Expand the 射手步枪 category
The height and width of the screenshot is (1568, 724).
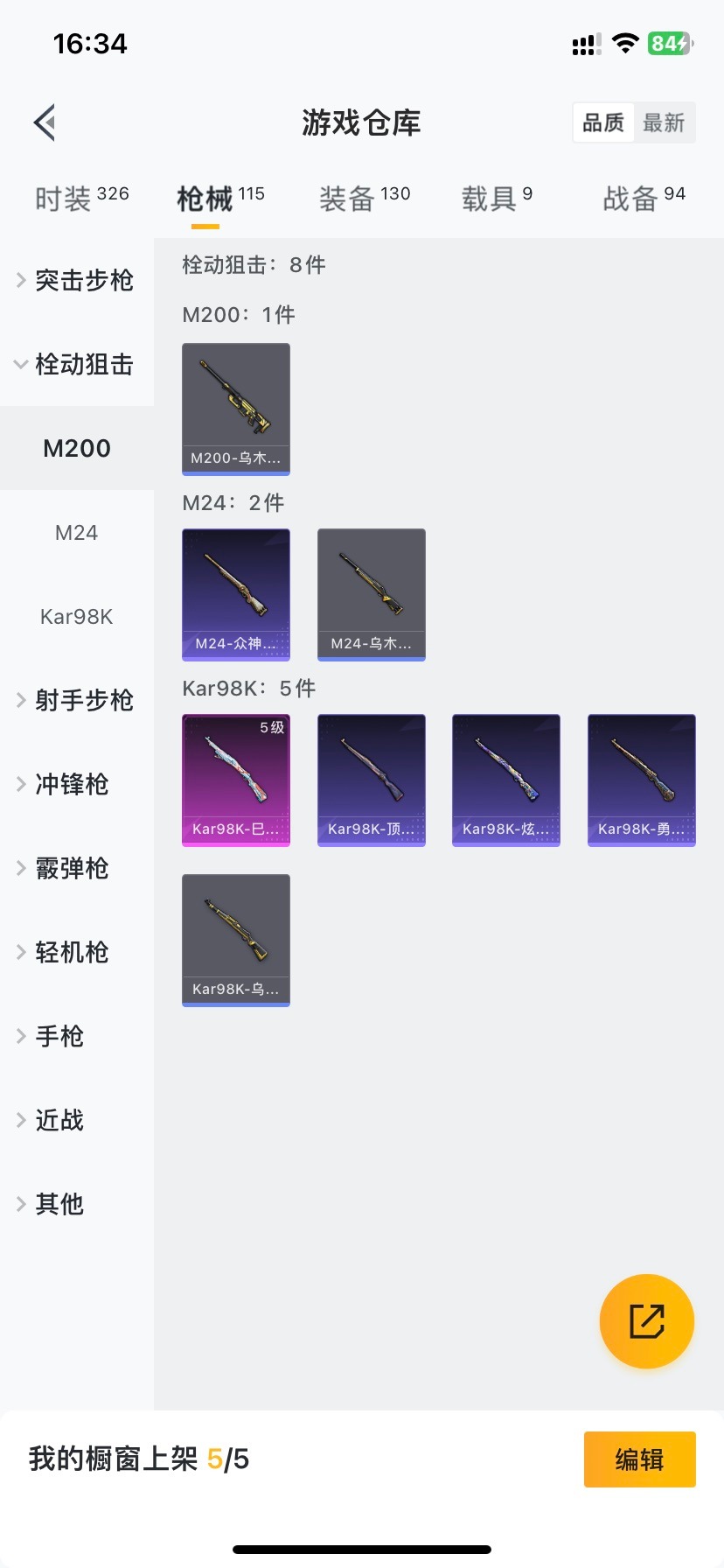(x=77, y=700)
